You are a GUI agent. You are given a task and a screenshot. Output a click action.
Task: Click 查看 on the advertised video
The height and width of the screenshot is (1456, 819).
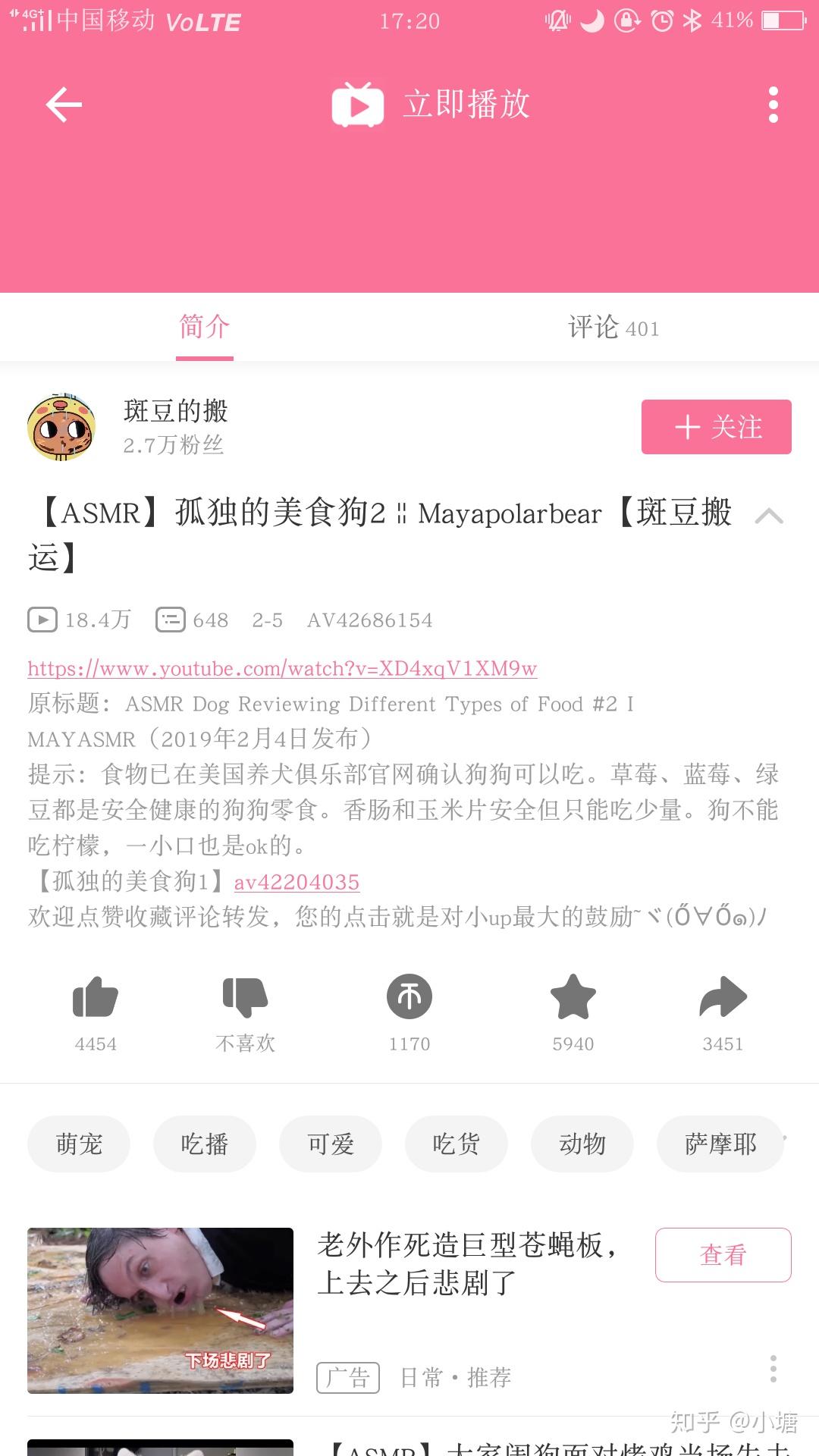point(722,1255)
